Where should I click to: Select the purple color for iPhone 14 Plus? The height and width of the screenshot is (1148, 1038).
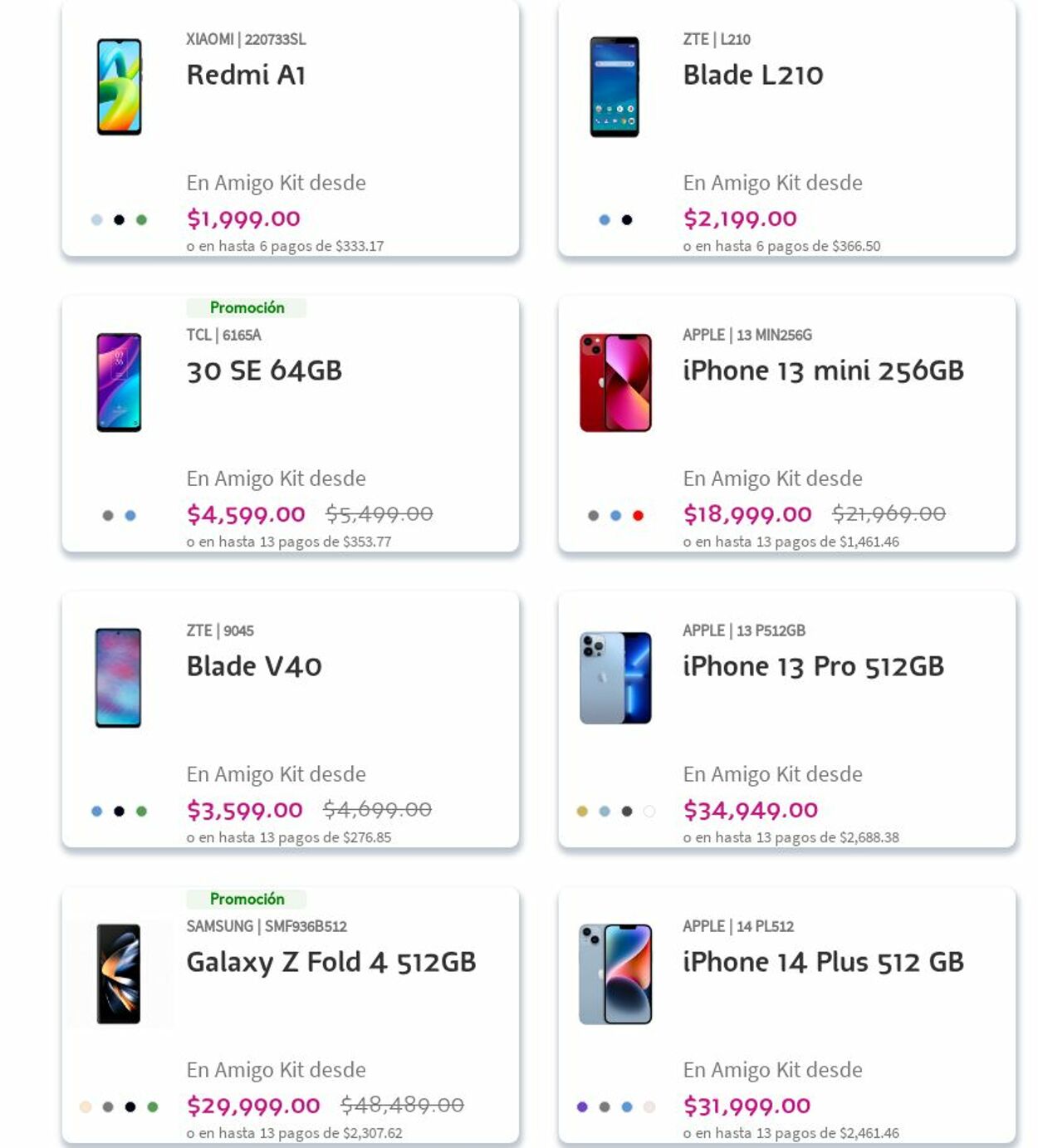coord(582,1107)
